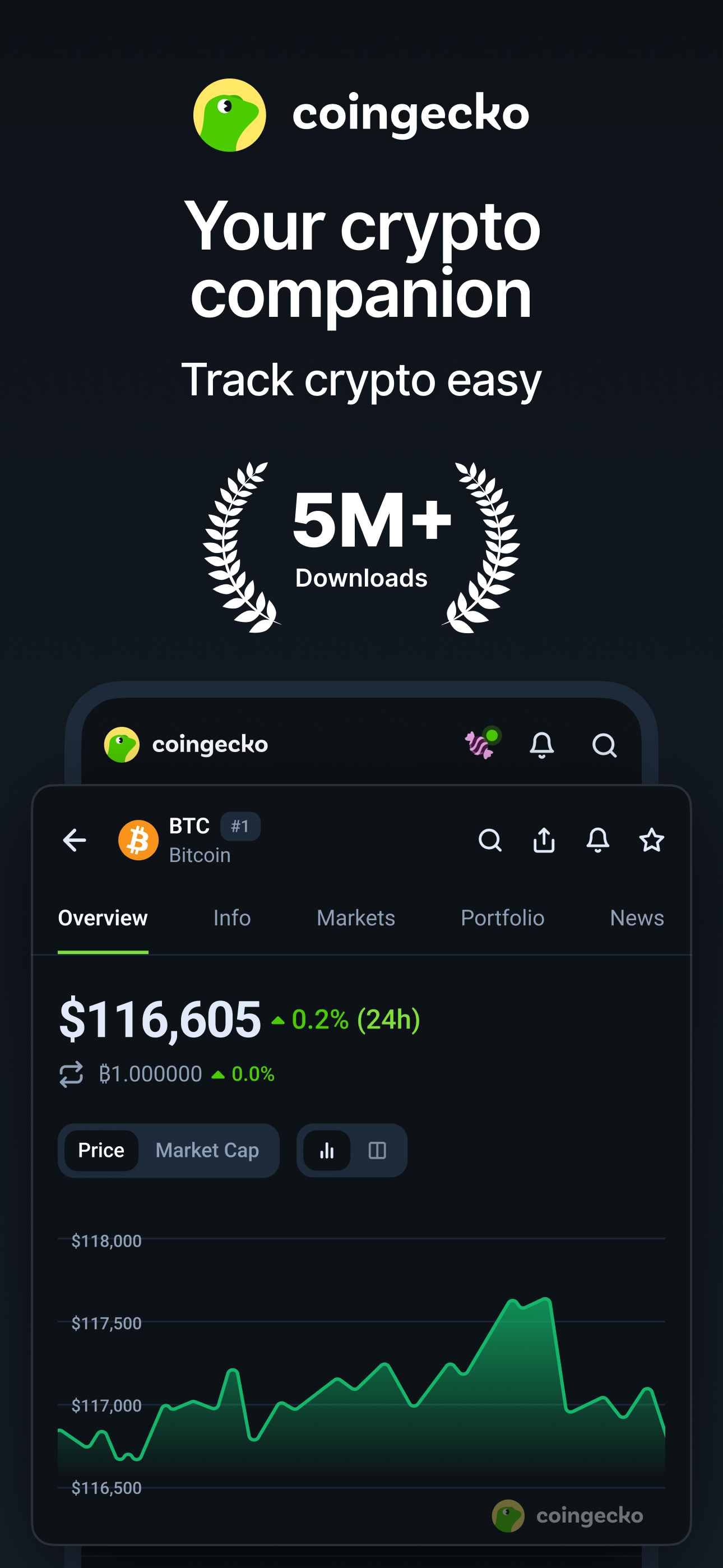Favorite Bitcoin using the star icon

pyautogui.click(x=651, y=841)
